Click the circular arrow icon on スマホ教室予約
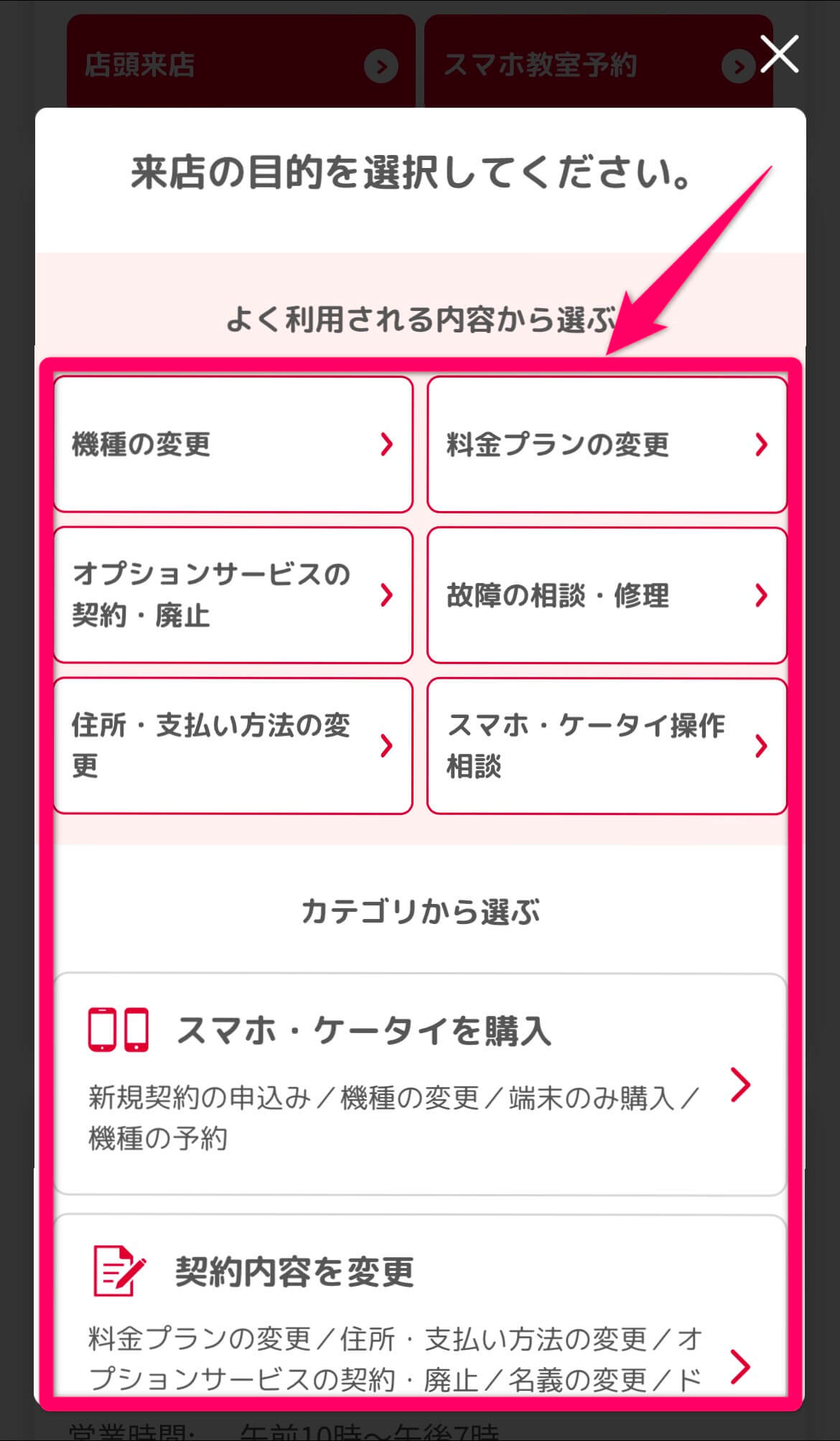 tap(739, 66)
